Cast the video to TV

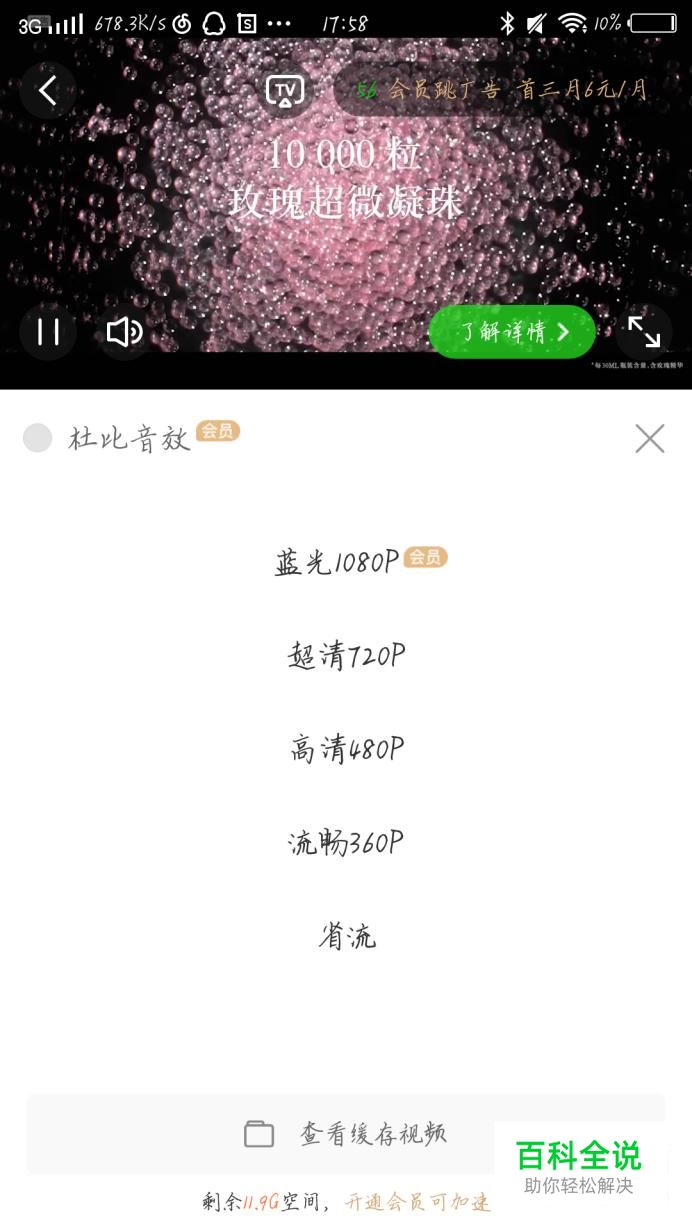(x=285, y=91)
